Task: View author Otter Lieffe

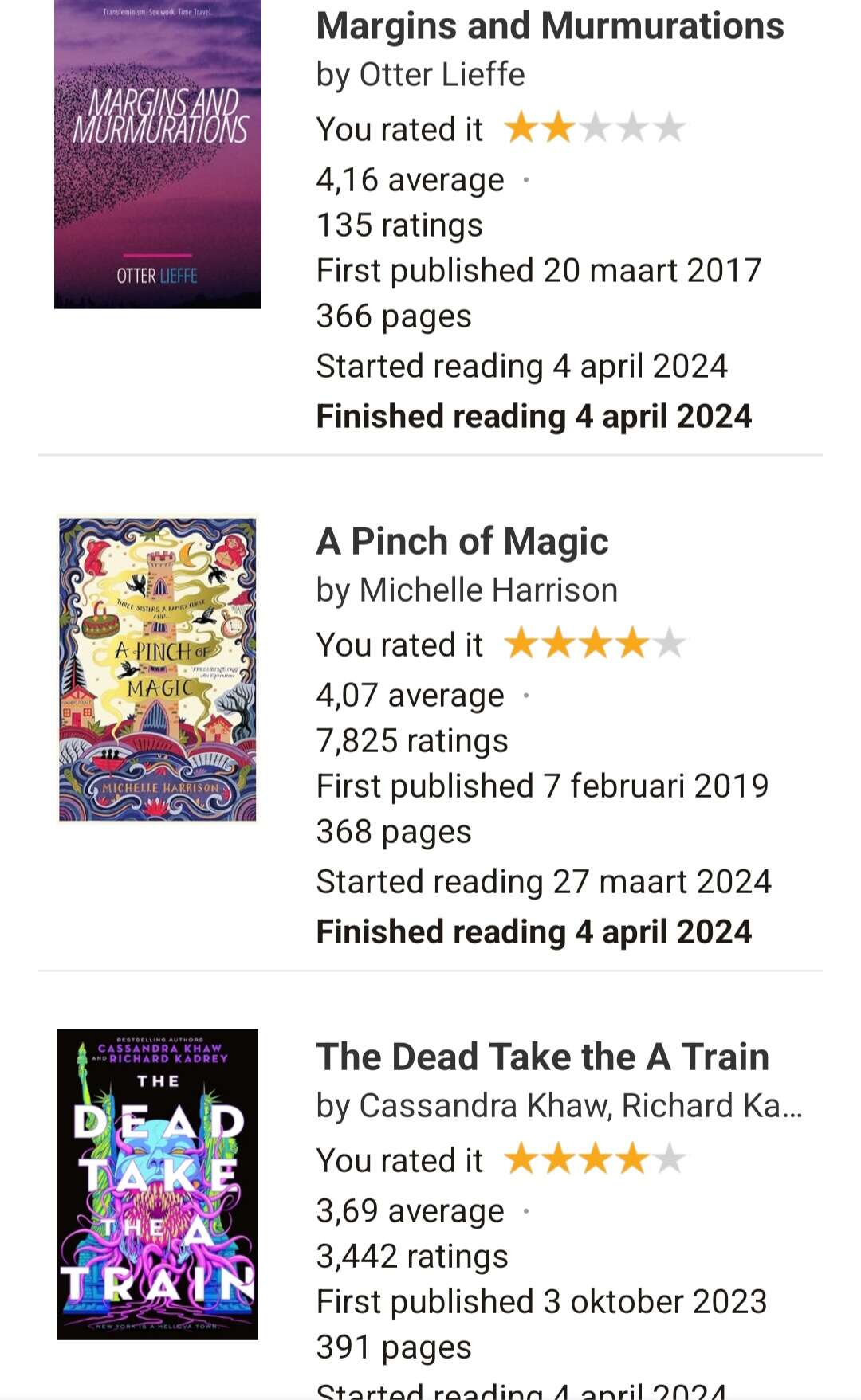Action: [x=442, y=75]
